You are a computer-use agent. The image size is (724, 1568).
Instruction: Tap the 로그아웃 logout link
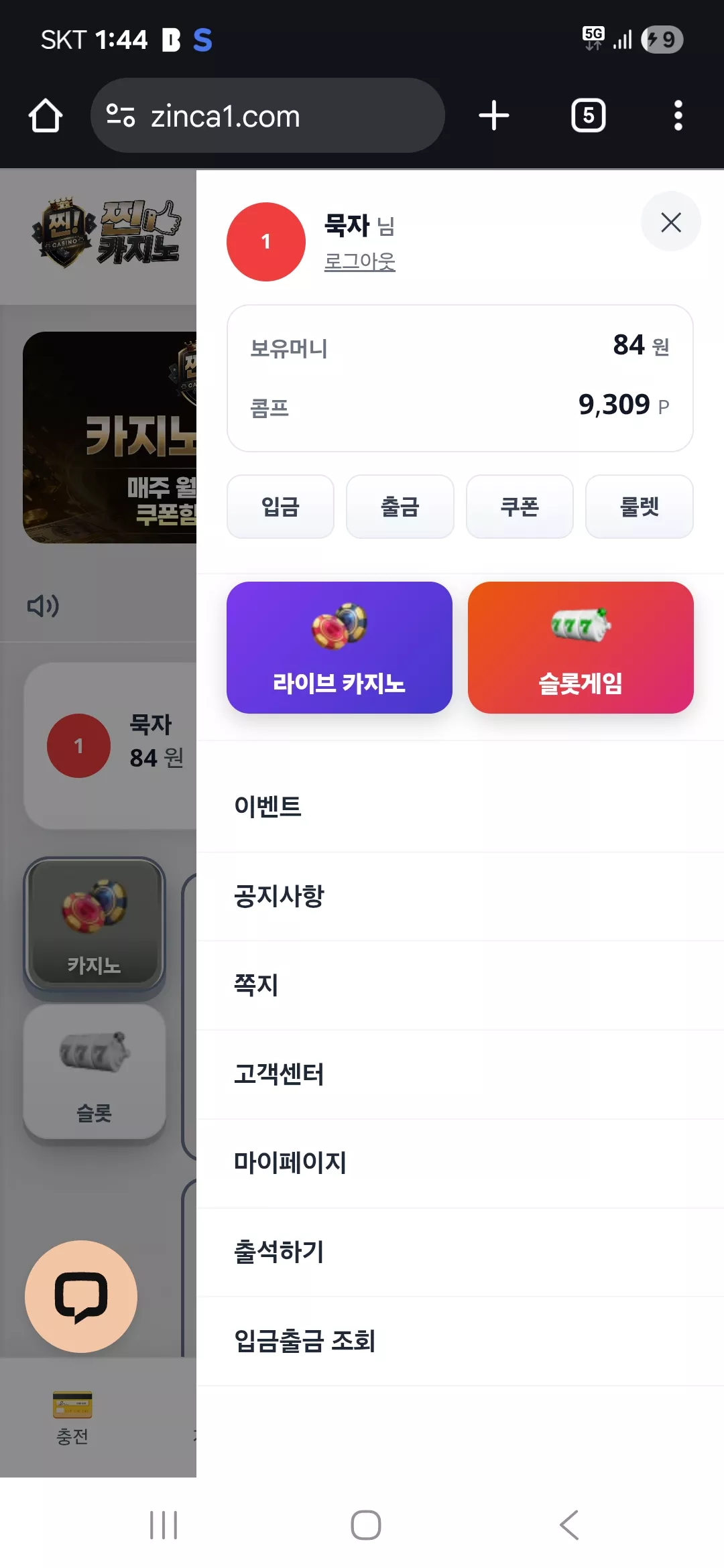pos(360,261)
